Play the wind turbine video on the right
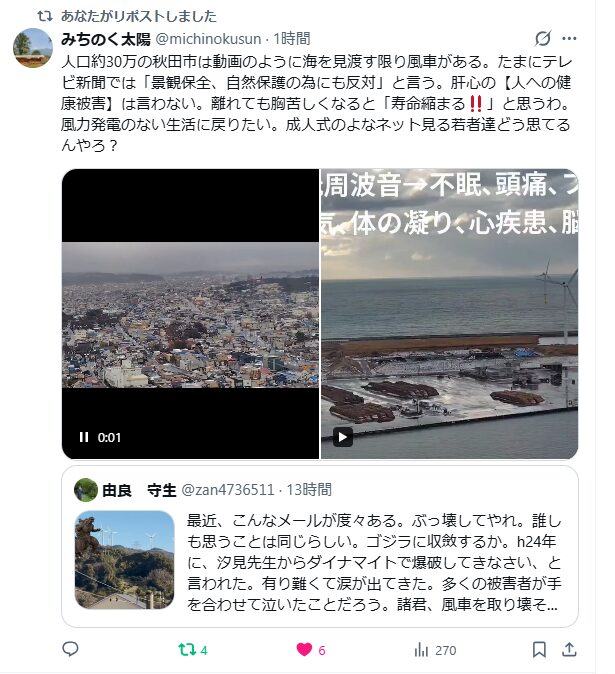 [x=342, y=437]
